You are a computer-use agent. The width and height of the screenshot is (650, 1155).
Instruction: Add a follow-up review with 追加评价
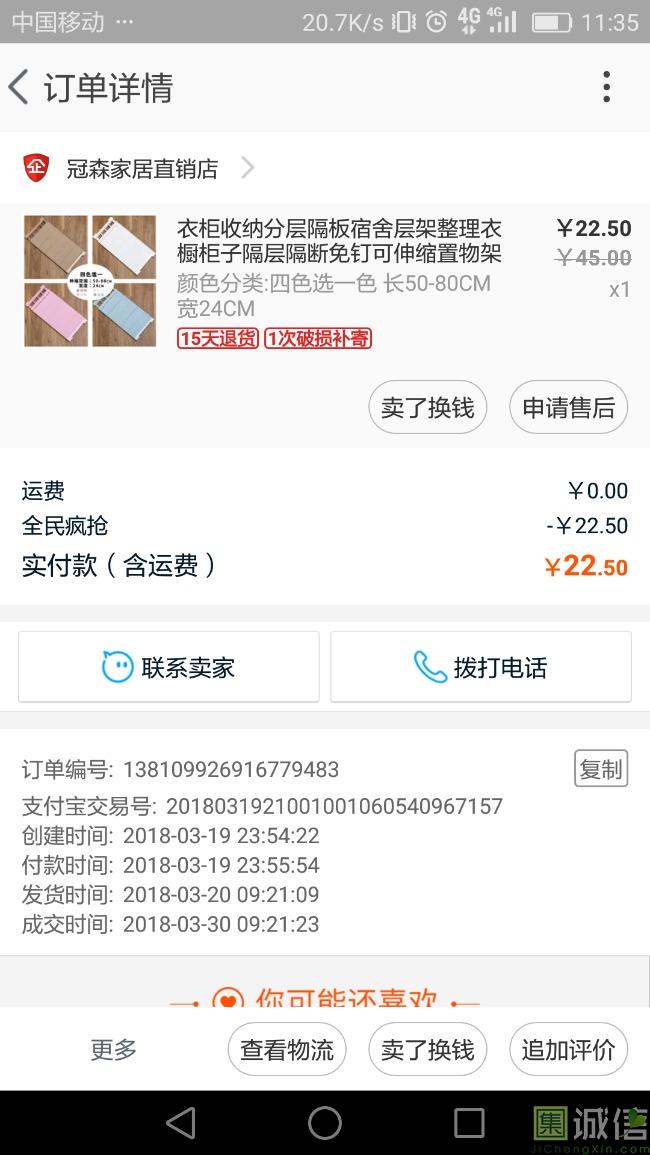click(x=568, y=1049)
